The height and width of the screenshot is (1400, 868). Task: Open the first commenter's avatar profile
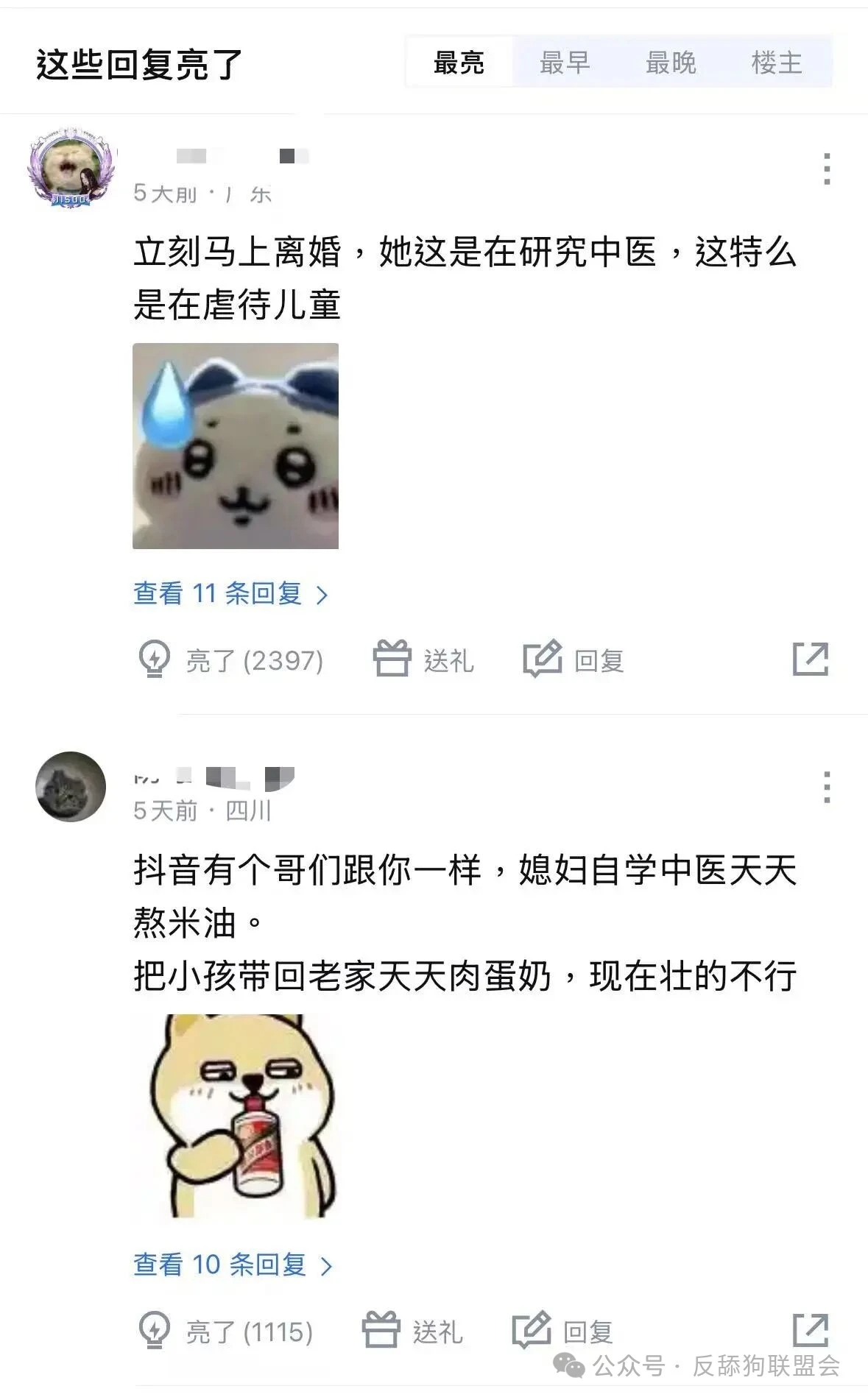[x=71, y=169]
